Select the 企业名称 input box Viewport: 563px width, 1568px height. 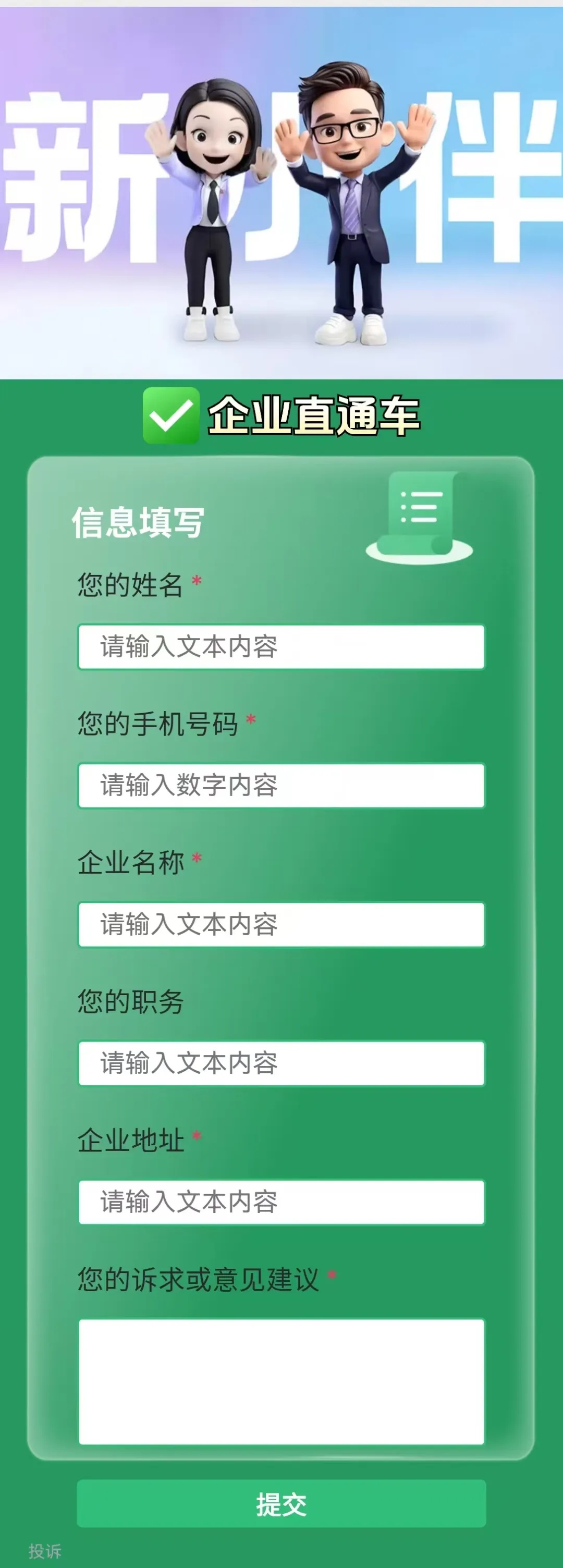coord(281,924)
